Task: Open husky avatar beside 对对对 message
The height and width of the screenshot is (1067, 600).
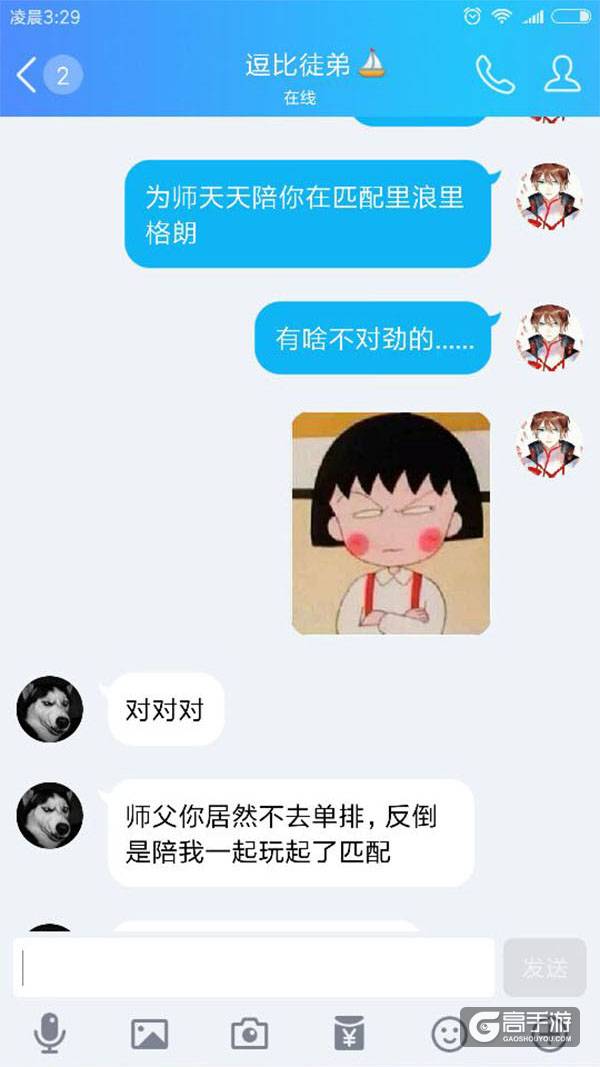Action: pos(50,709)
